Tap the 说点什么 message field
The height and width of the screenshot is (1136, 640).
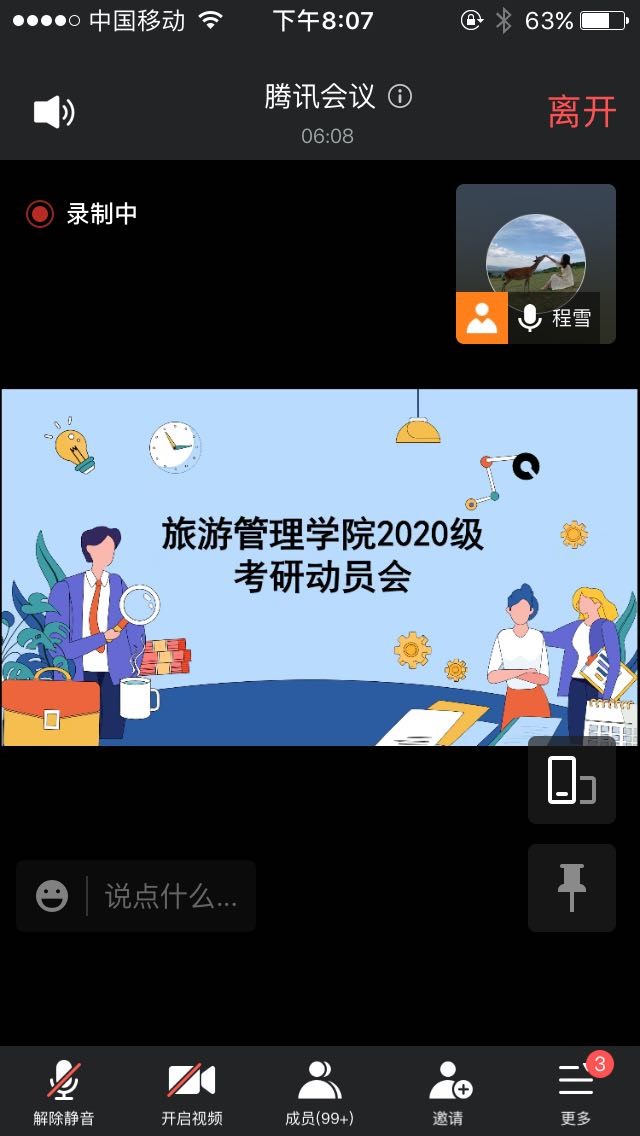click(x=171, y=896)
